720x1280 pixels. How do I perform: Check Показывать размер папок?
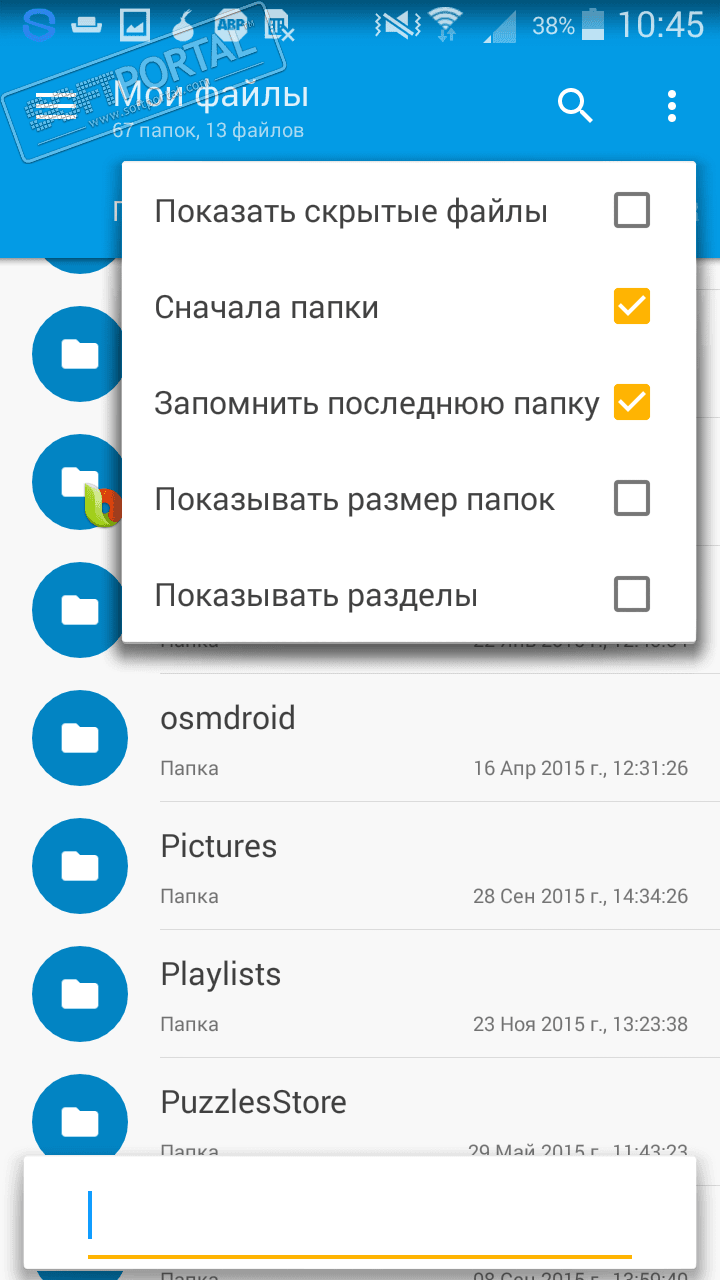631,498
